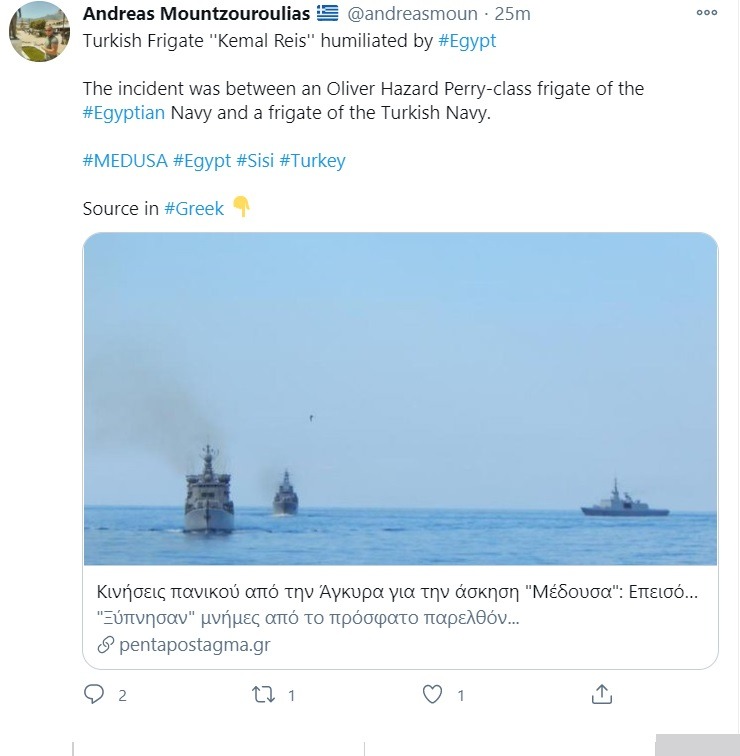Open the 25m timestamp link
This screenshot has width=740, height=756.
pyautogui.click(x=512, y=13)
